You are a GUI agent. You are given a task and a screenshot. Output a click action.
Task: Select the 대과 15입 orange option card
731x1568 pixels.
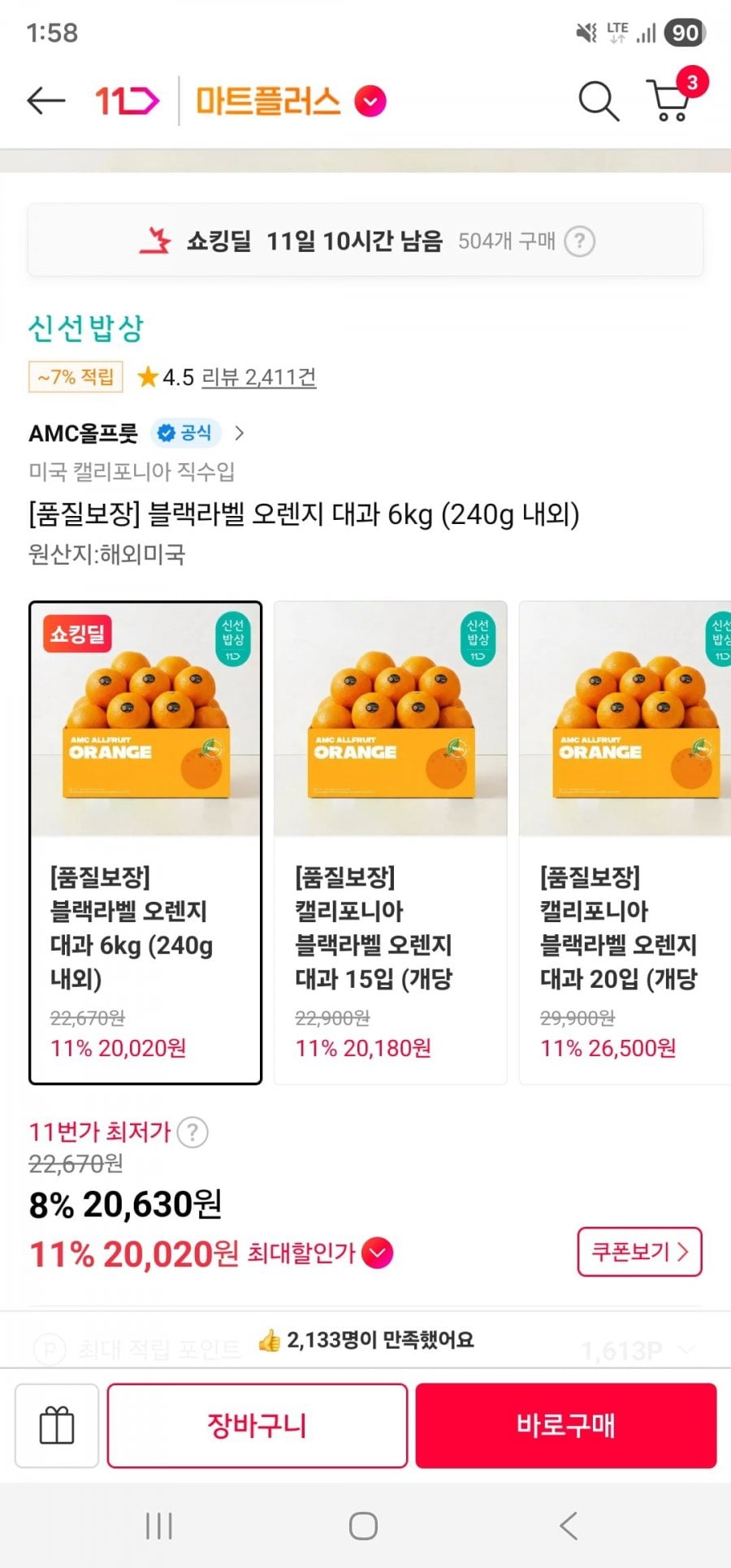coord(391,842)
